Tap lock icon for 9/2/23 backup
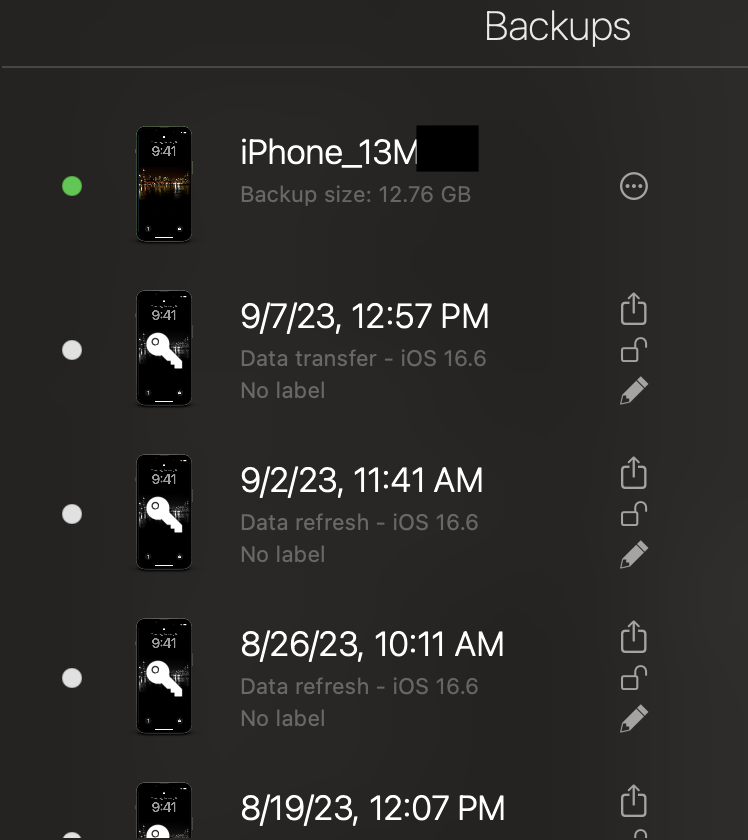The image size is (748, 840). pos(634,514)
